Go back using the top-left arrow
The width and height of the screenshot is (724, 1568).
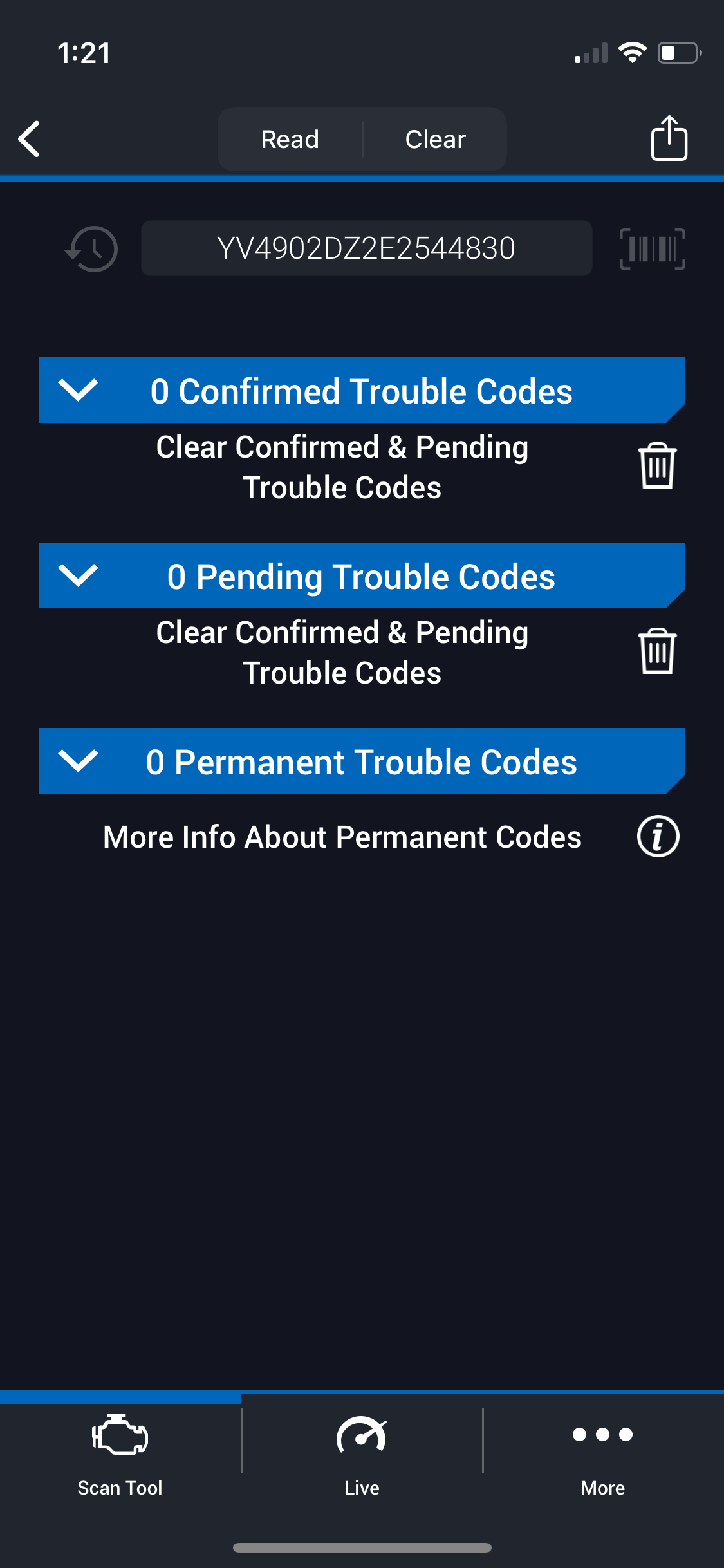pyautogui.click(x=30, y=139)
